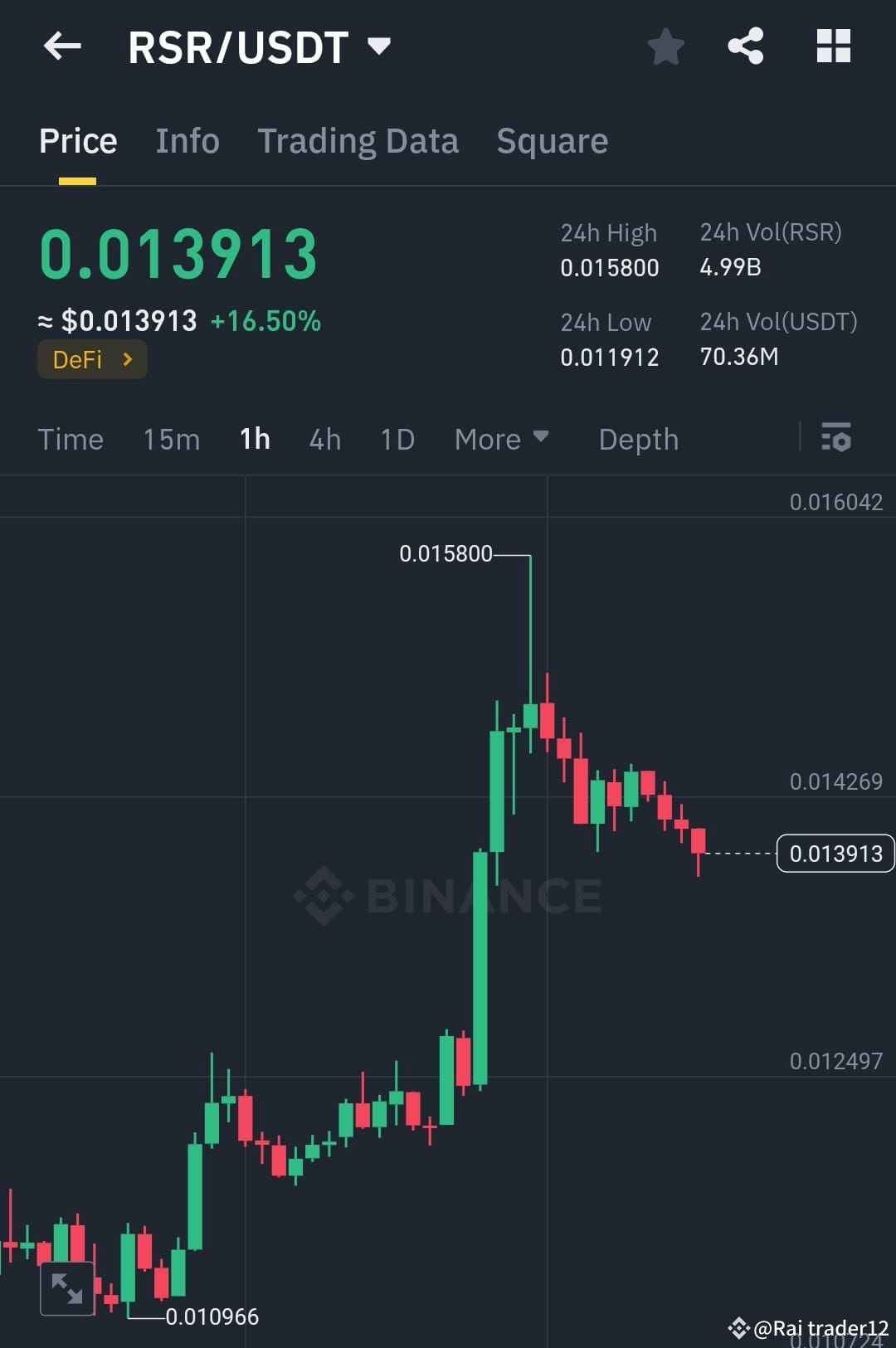Enable the 1D chart interval
896x1348 pixels.
(x=397, y=439)
